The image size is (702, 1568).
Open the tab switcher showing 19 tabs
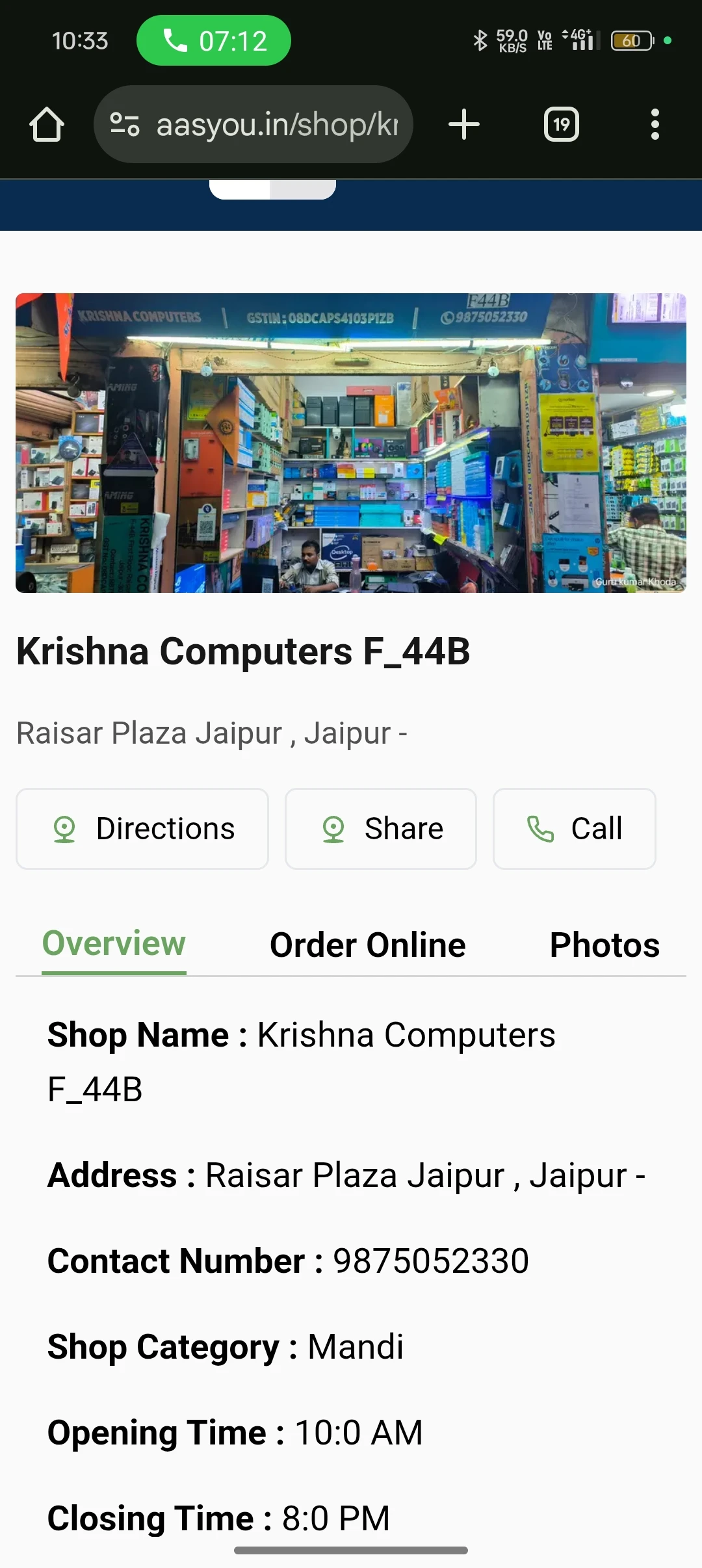(561, 124)
